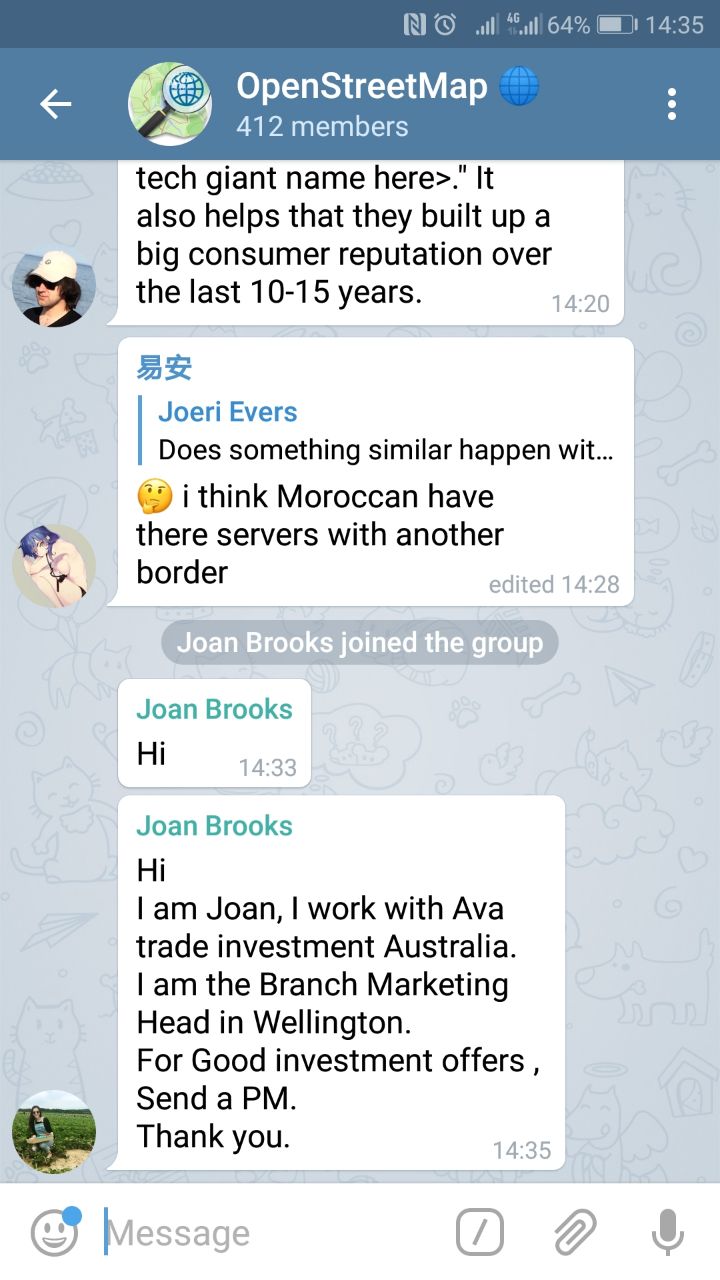Tap Joan Brooks name on the Hi message
Viewport: 720px width, 1280px height.
[214, 709]
